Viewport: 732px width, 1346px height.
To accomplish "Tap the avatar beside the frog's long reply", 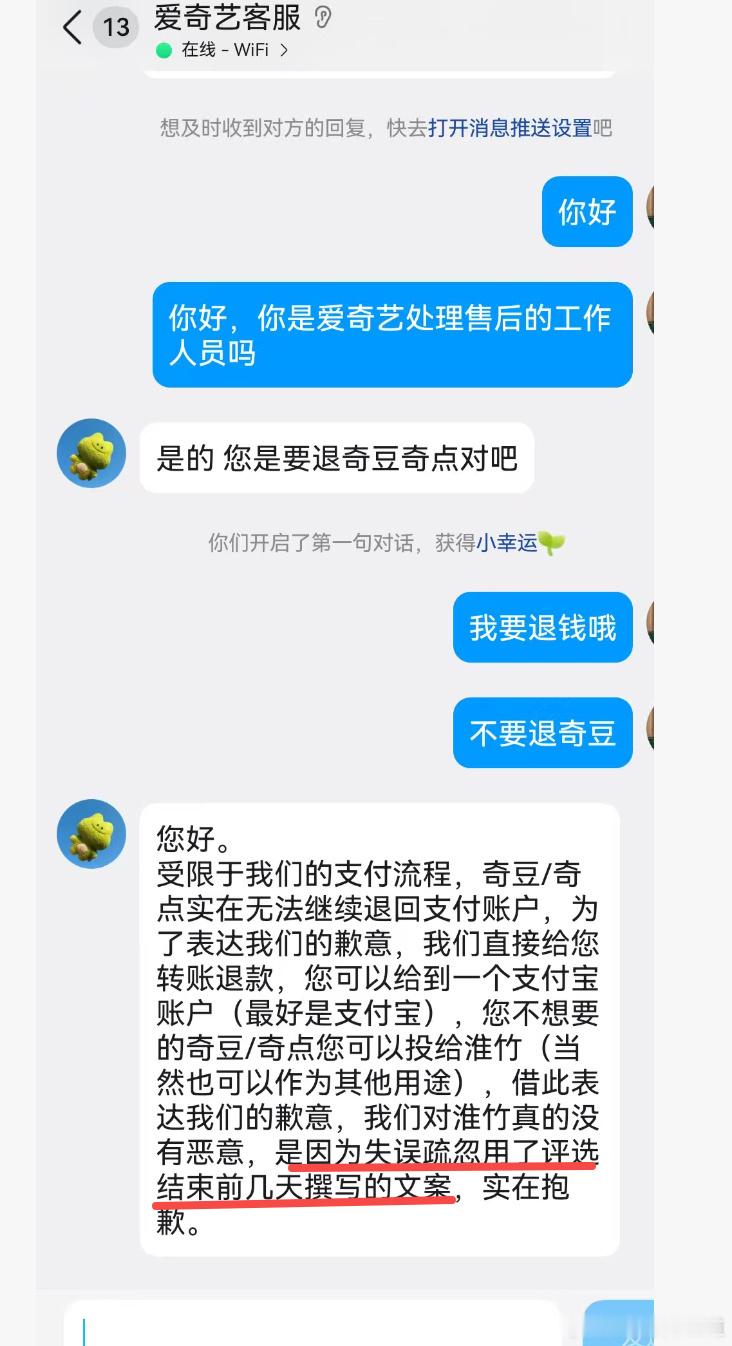I will pyautogui.click(x=90, y=833).
